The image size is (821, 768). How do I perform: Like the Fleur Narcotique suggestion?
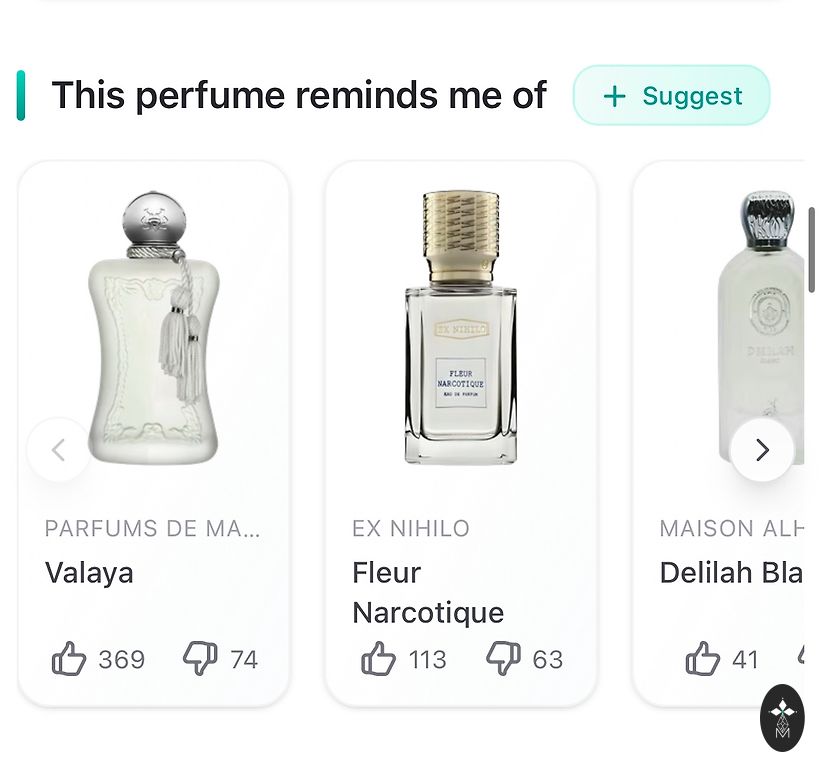click(x=379, y=659)
